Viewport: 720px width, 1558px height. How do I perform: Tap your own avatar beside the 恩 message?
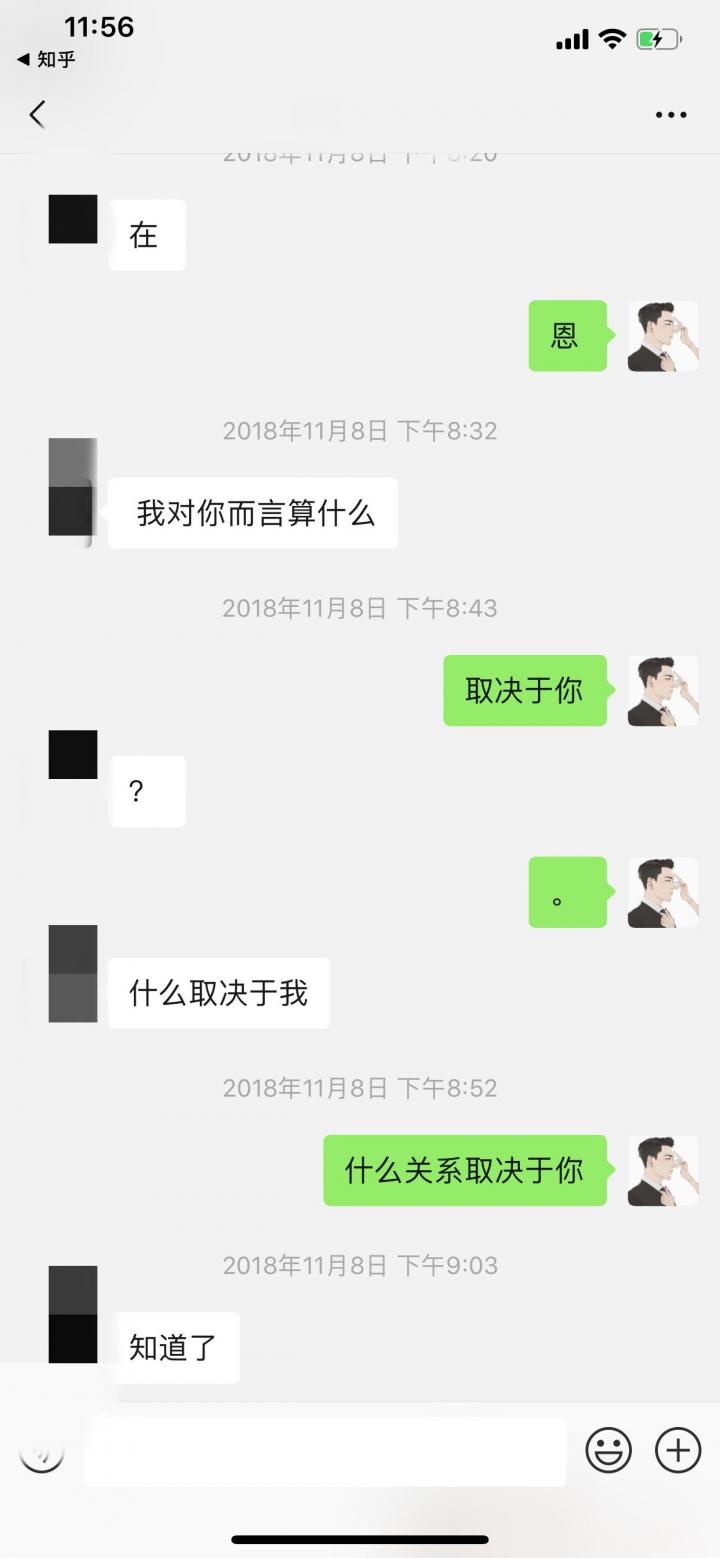[x=662, y=336]
